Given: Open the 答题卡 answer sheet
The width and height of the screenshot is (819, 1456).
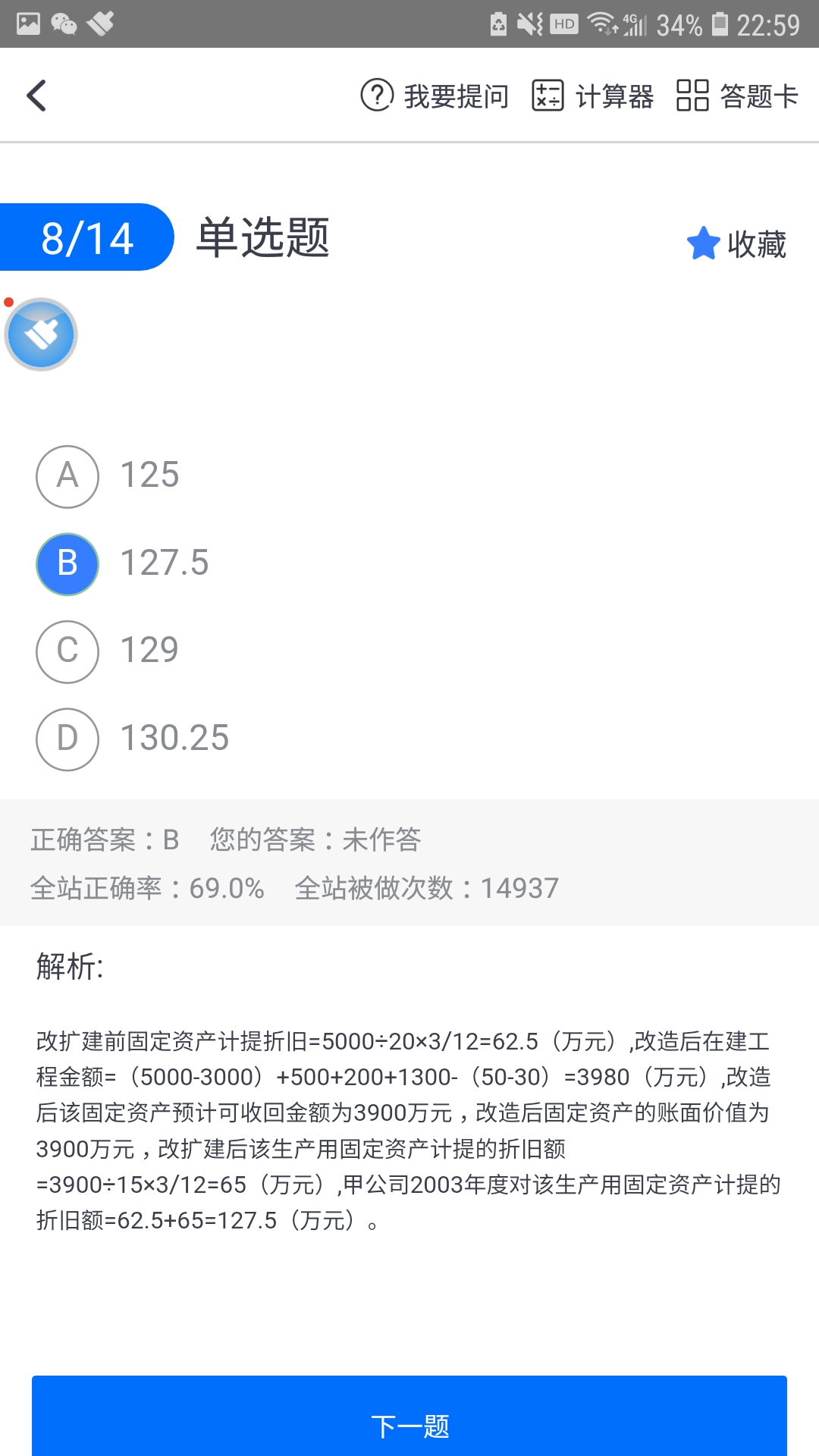Looking at the screenshot, I should point(737,96).
